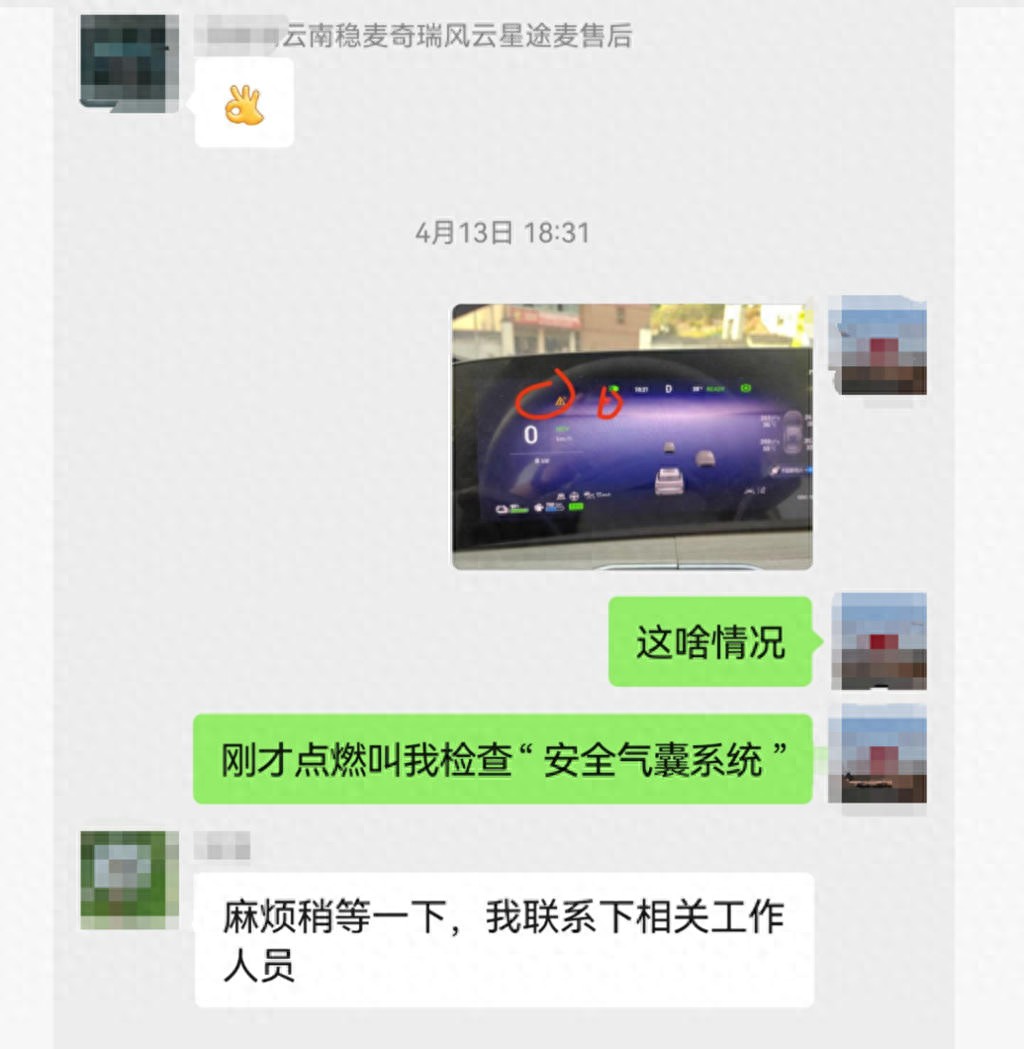The height and width of the screenshot is (1049, 1024).
Task: Tap the avatar beside the dashboard photo
Action: tap(878, 345)
